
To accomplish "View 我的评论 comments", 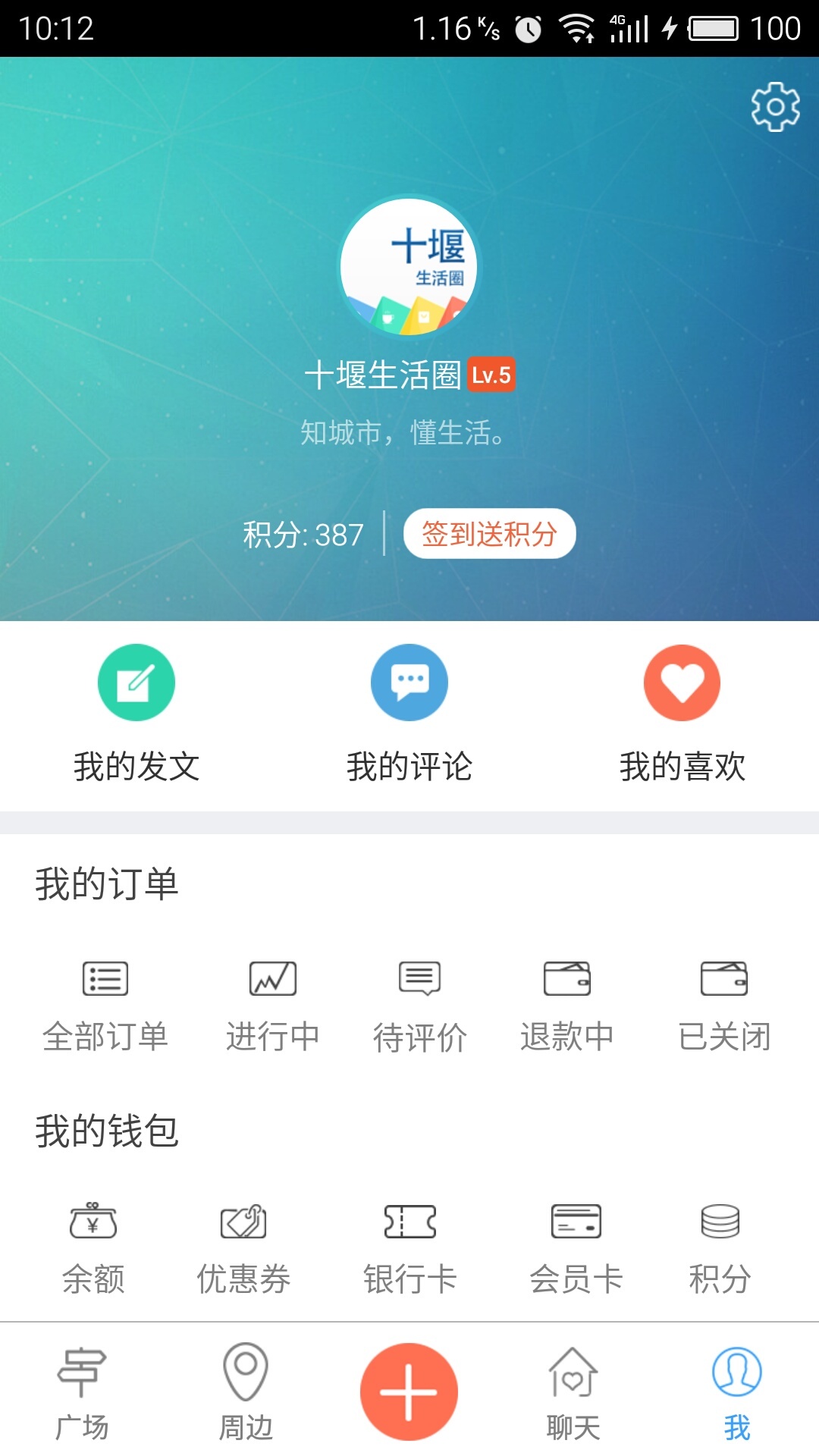I will 409,713.
